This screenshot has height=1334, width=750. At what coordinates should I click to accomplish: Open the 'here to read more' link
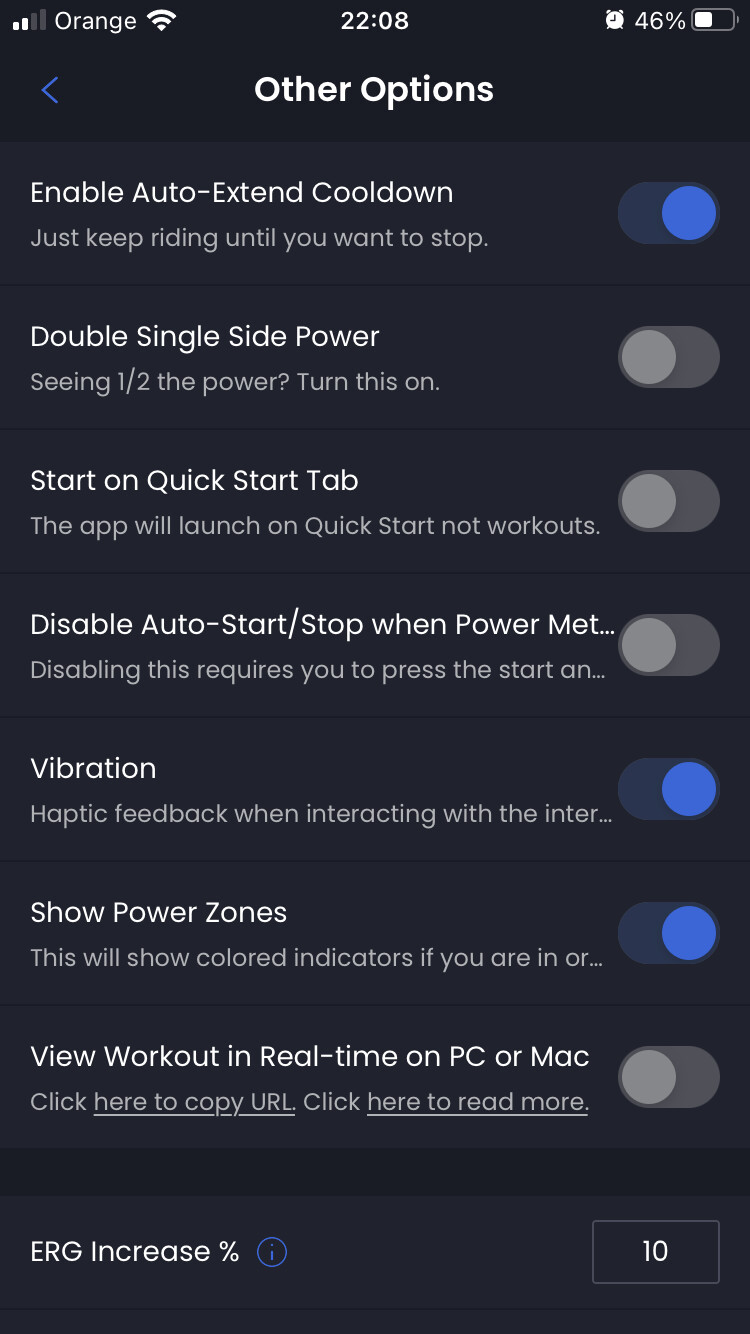[477, 1102]
